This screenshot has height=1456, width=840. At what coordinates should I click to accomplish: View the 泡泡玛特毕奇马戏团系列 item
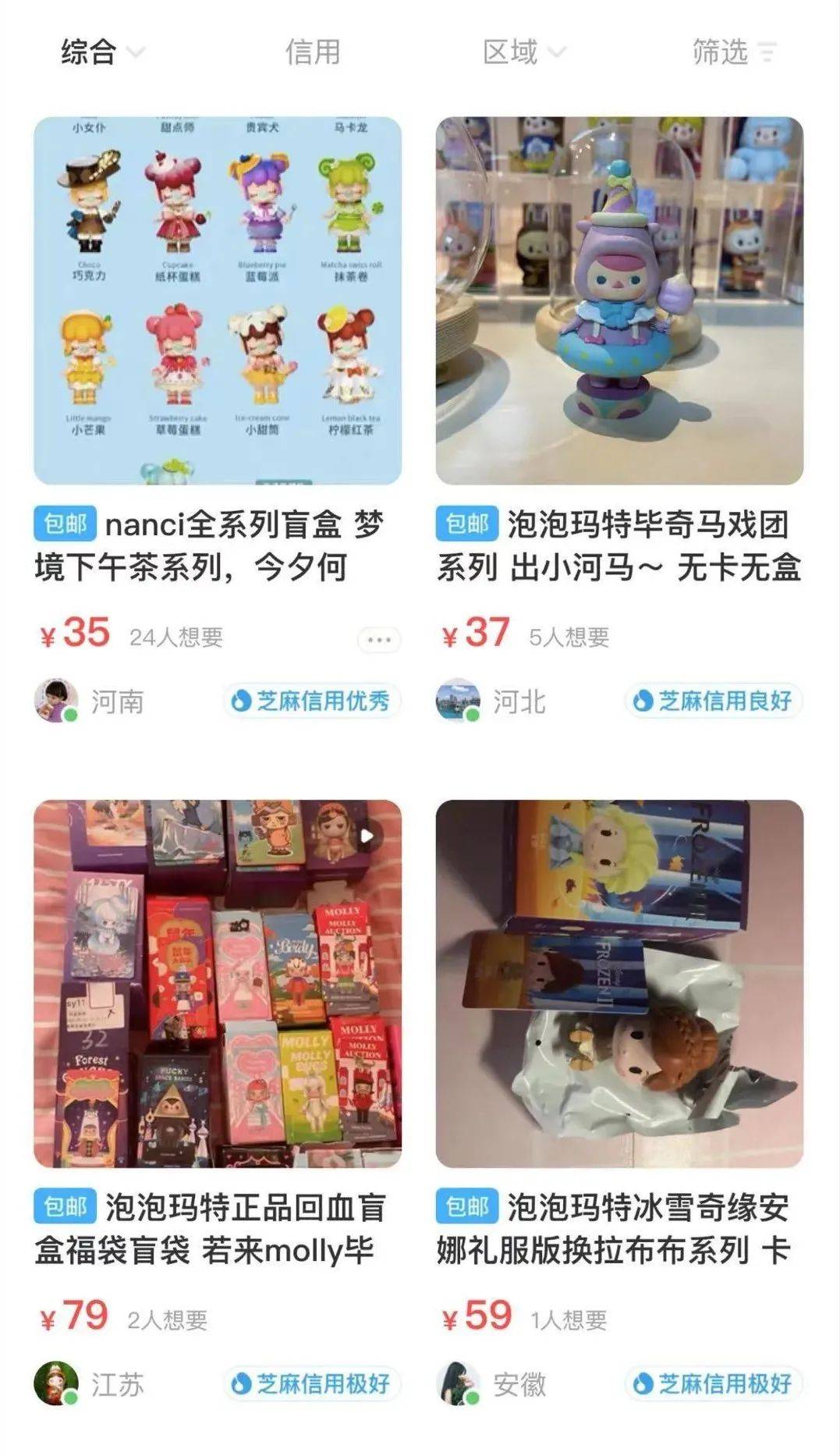[619, 301]
